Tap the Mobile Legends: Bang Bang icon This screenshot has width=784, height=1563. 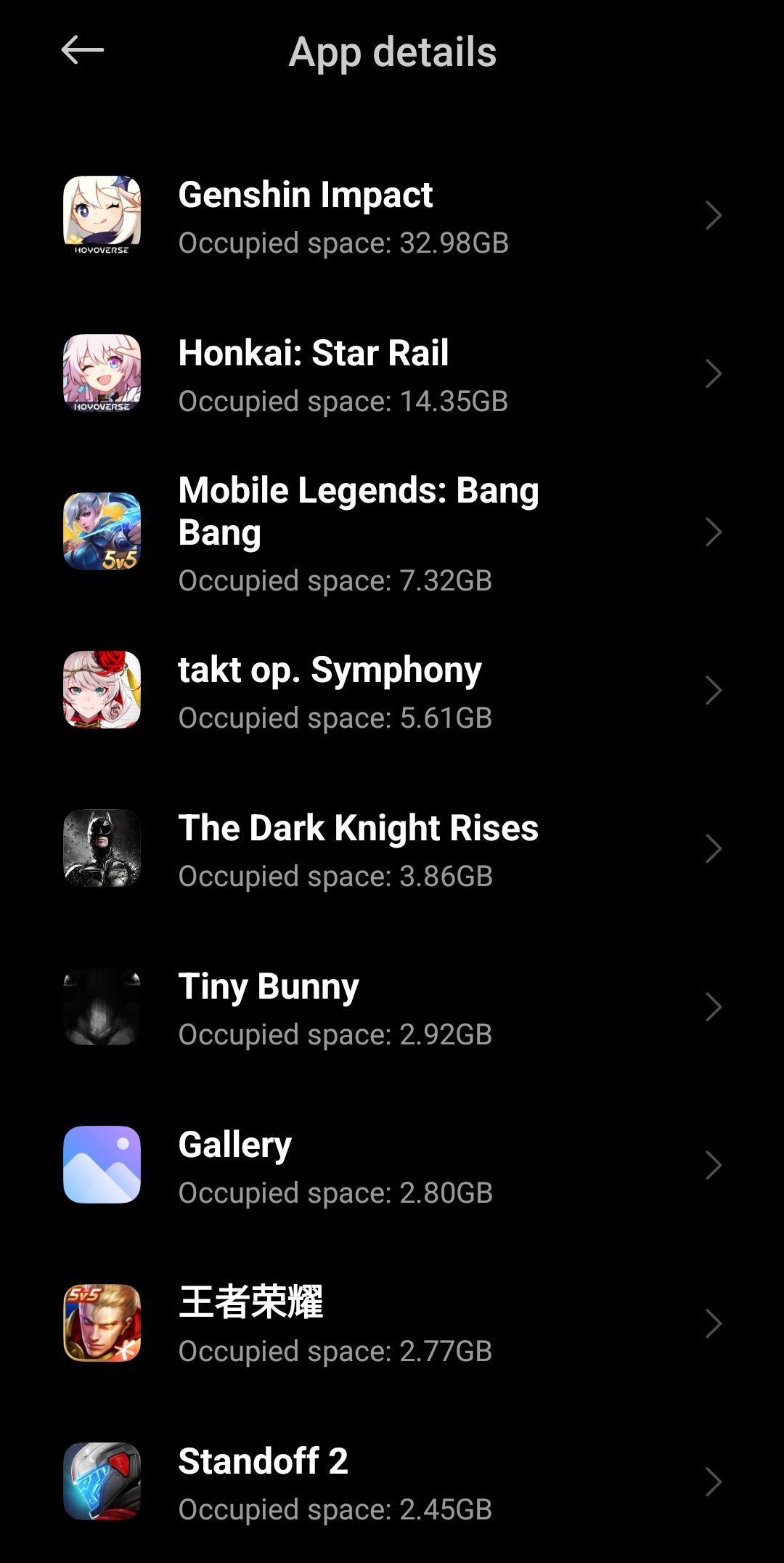point(102,532)
